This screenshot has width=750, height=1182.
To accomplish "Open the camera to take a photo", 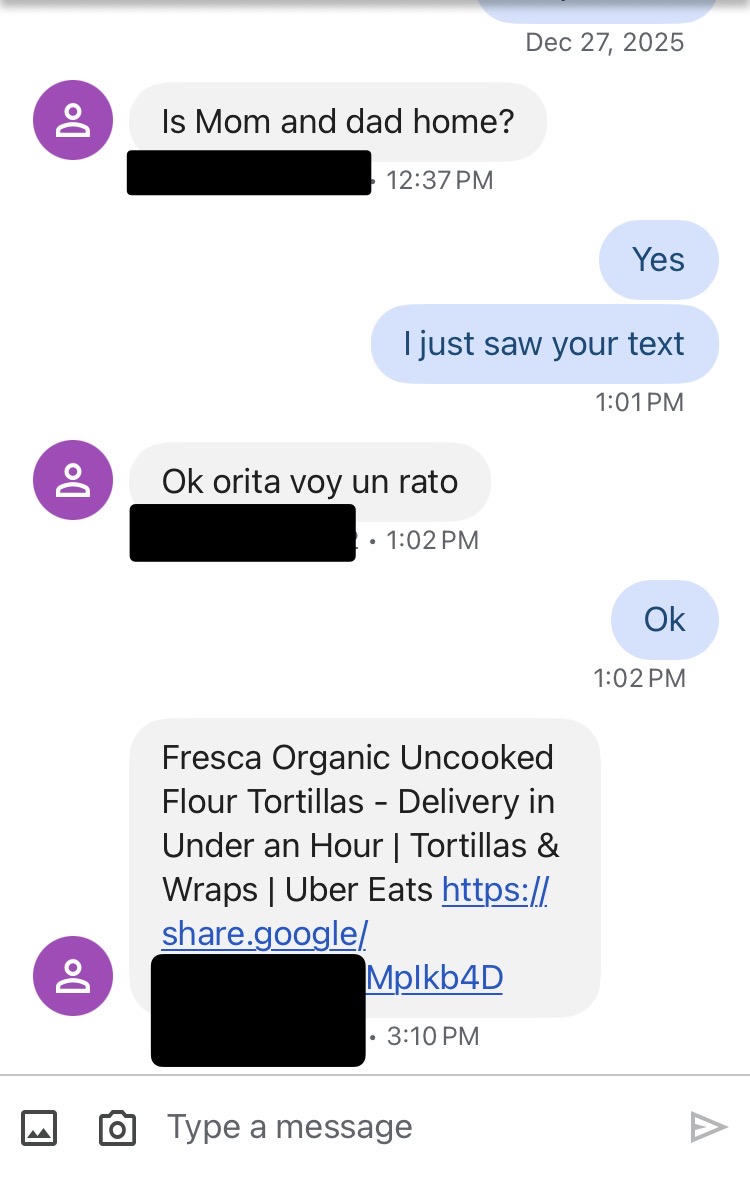I will 117,1128.
